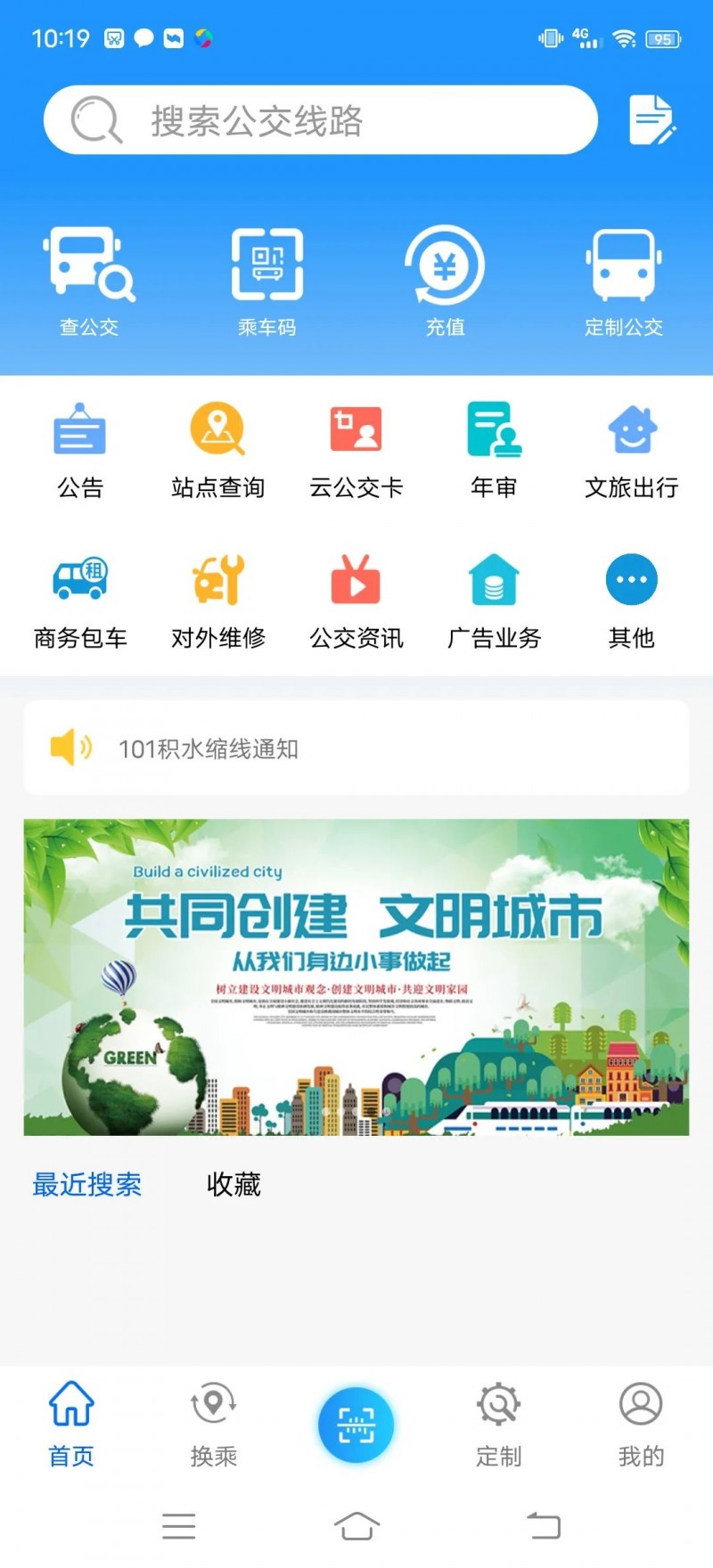
Task: Tap the 搜索公交线路 search box
Action: [320, 120]
